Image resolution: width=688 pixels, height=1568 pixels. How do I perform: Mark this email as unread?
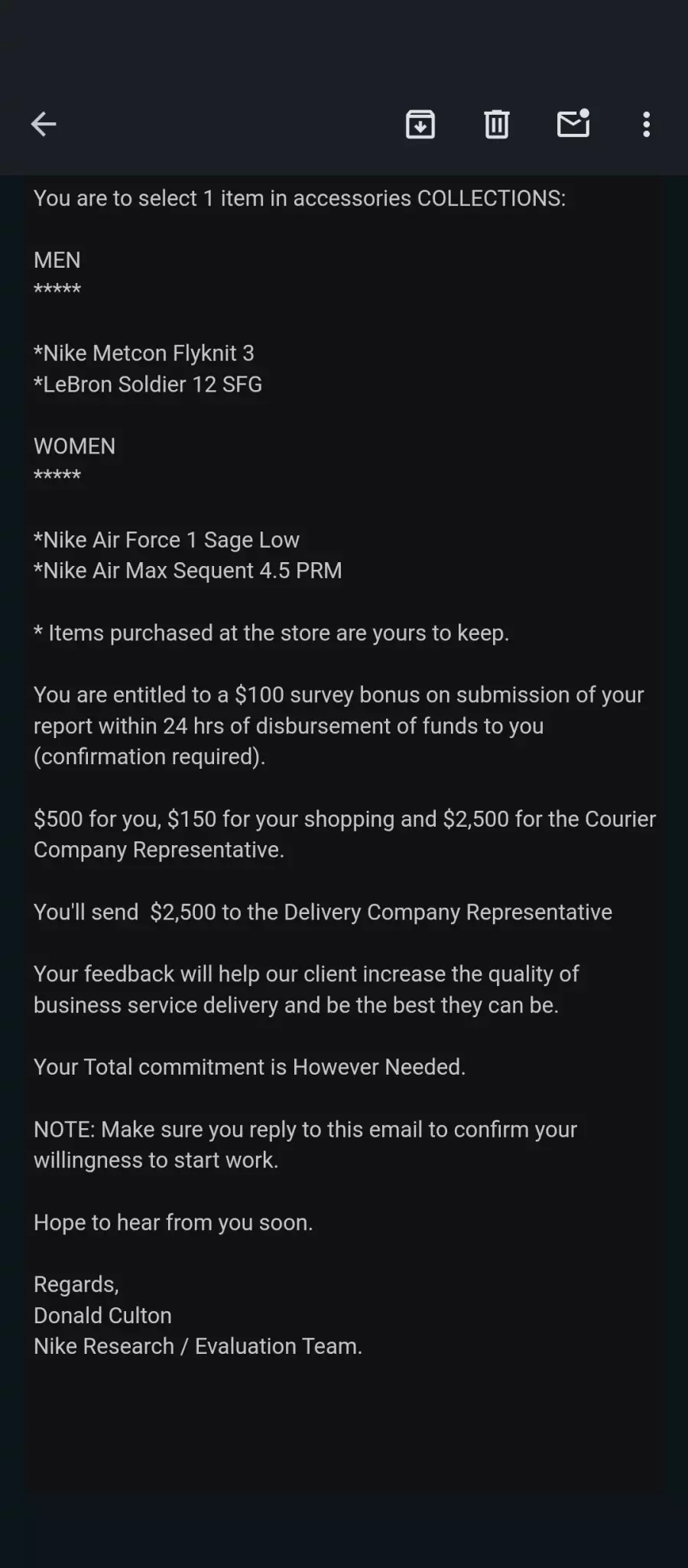pyautogui.click(x=573, y=122)
